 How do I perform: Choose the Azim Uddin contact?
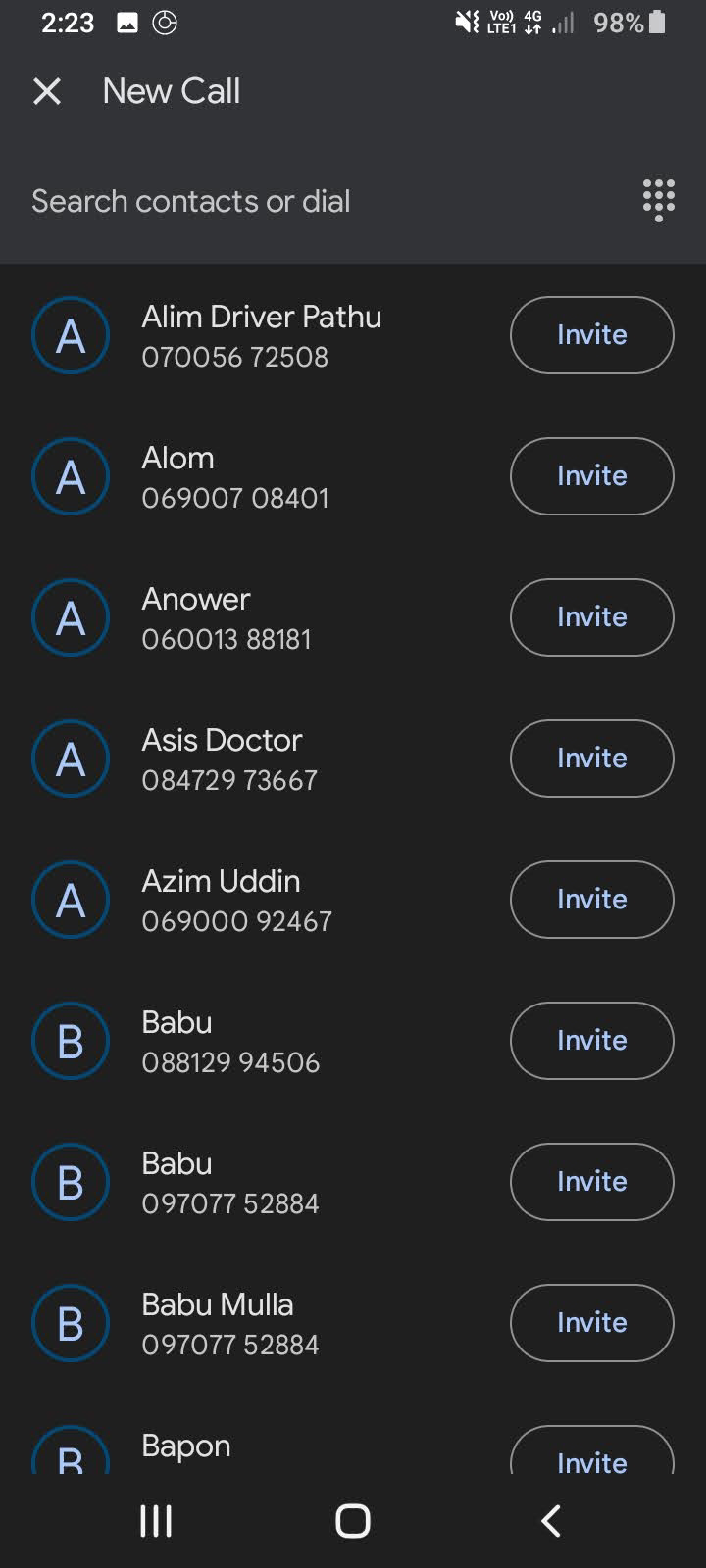pyautogui.click(x=255, y=900)
